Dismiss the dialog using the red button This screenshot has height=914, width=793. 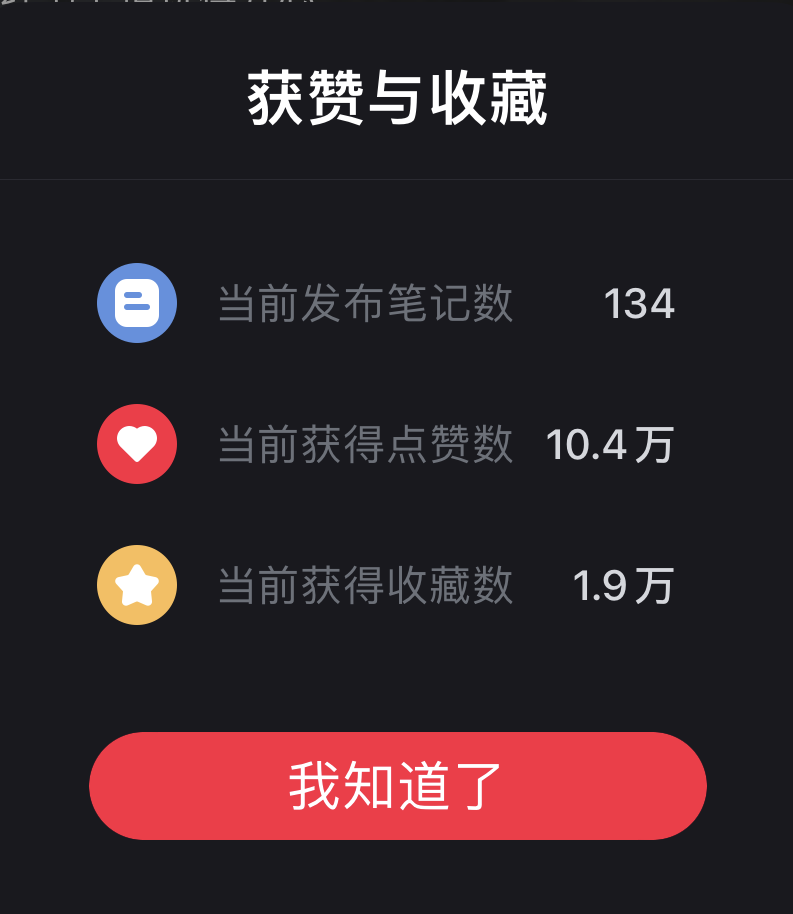[x=397, y=785]
